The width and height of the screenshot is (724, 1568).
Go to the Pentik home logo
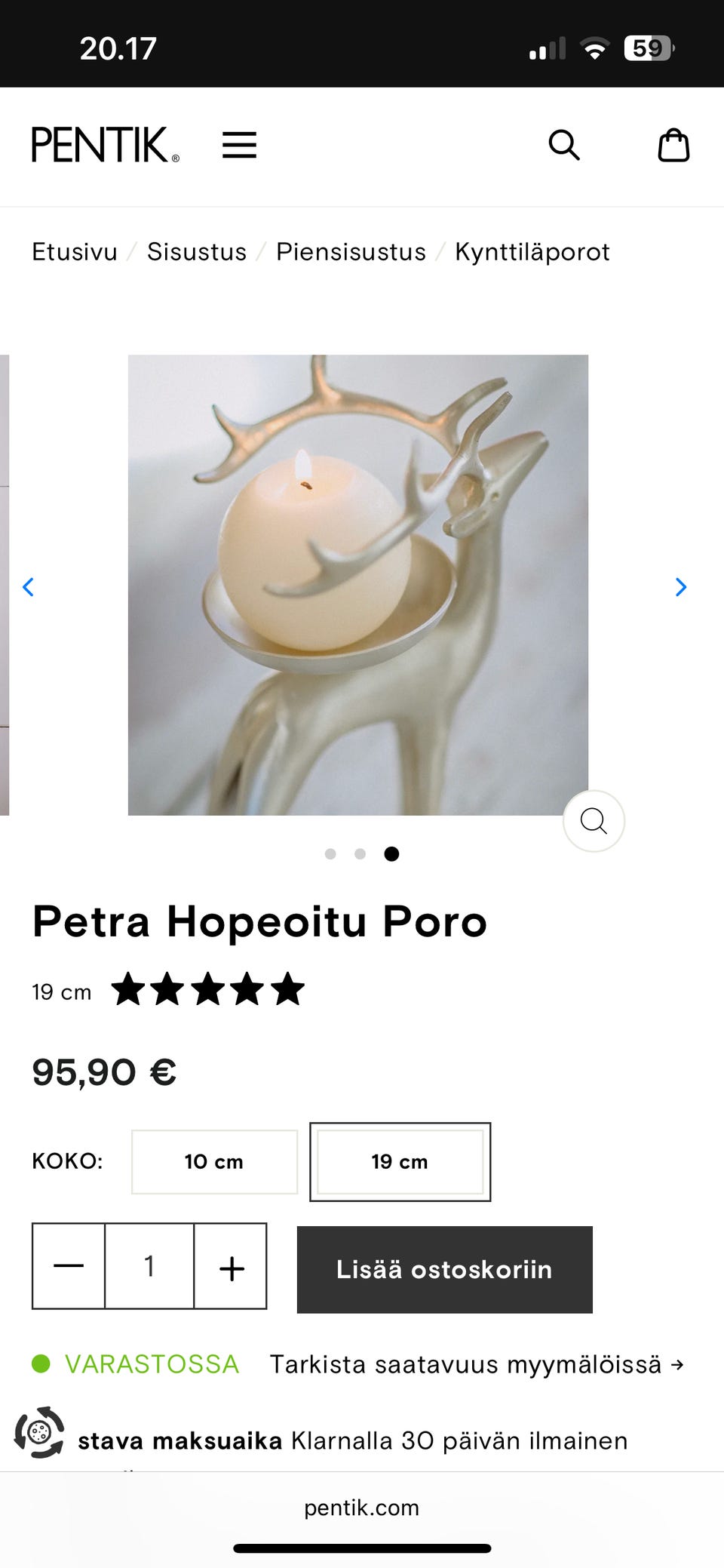pos(105,145)
